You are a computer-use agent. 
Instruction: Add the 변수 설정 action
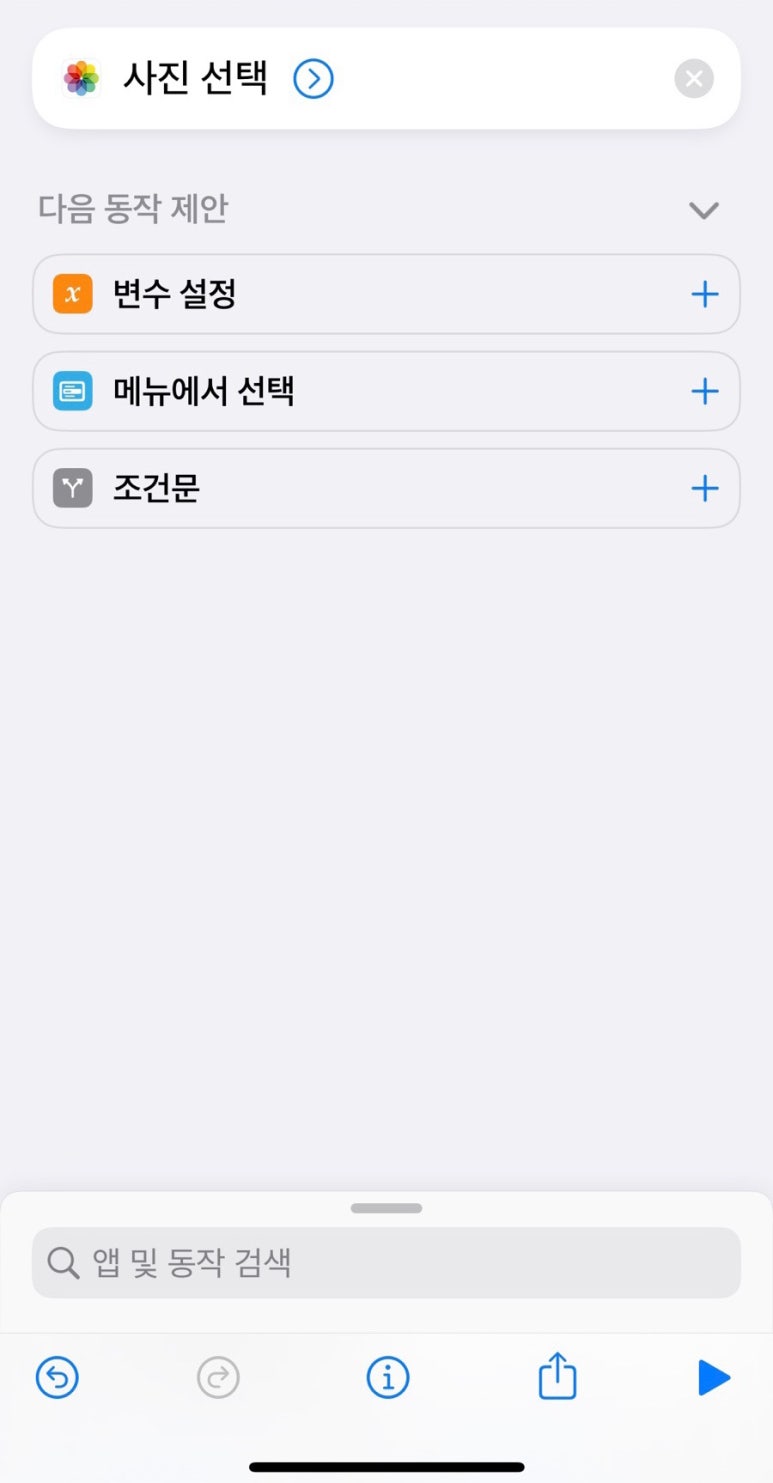(x=705, y=294)
